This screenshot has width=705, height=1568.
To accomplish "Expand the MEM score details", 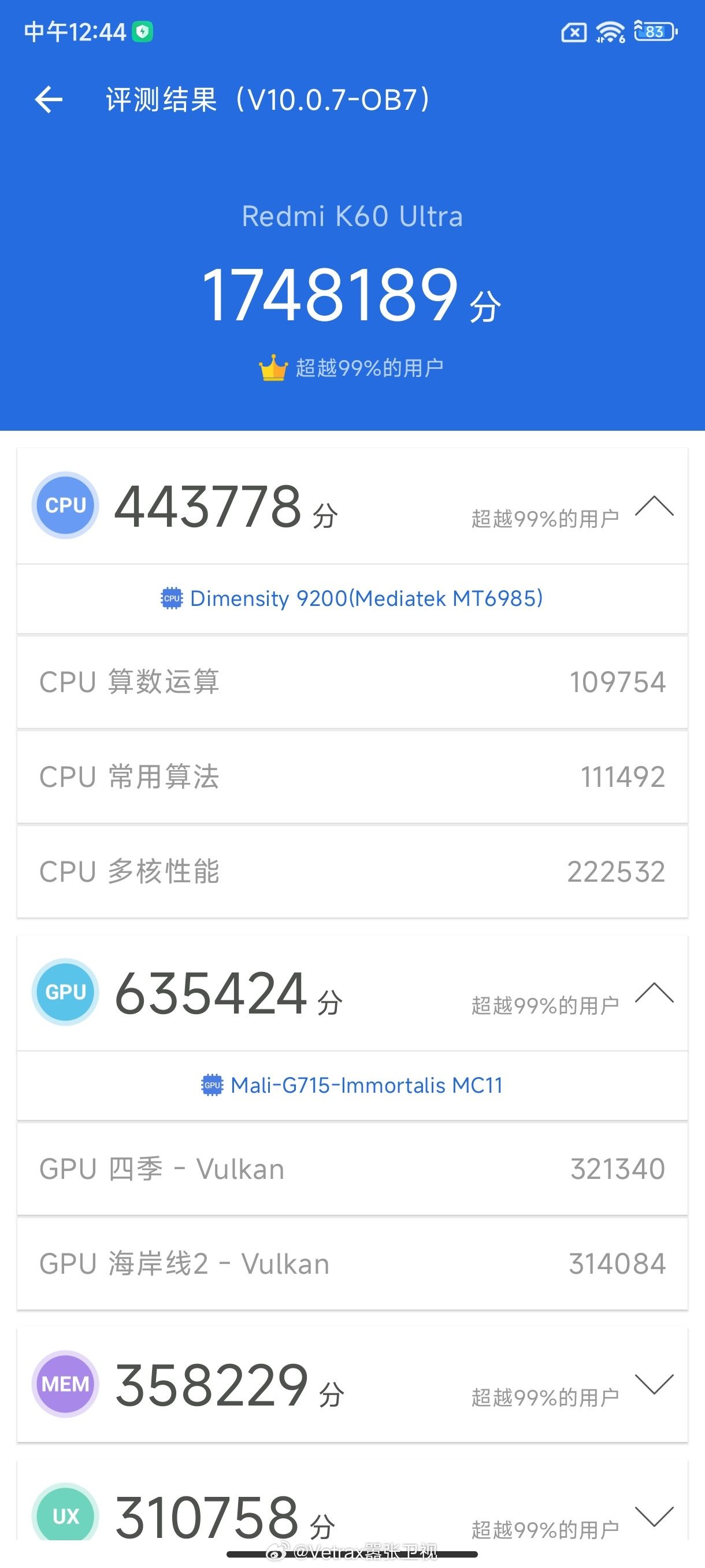I will coord(654,1384).
